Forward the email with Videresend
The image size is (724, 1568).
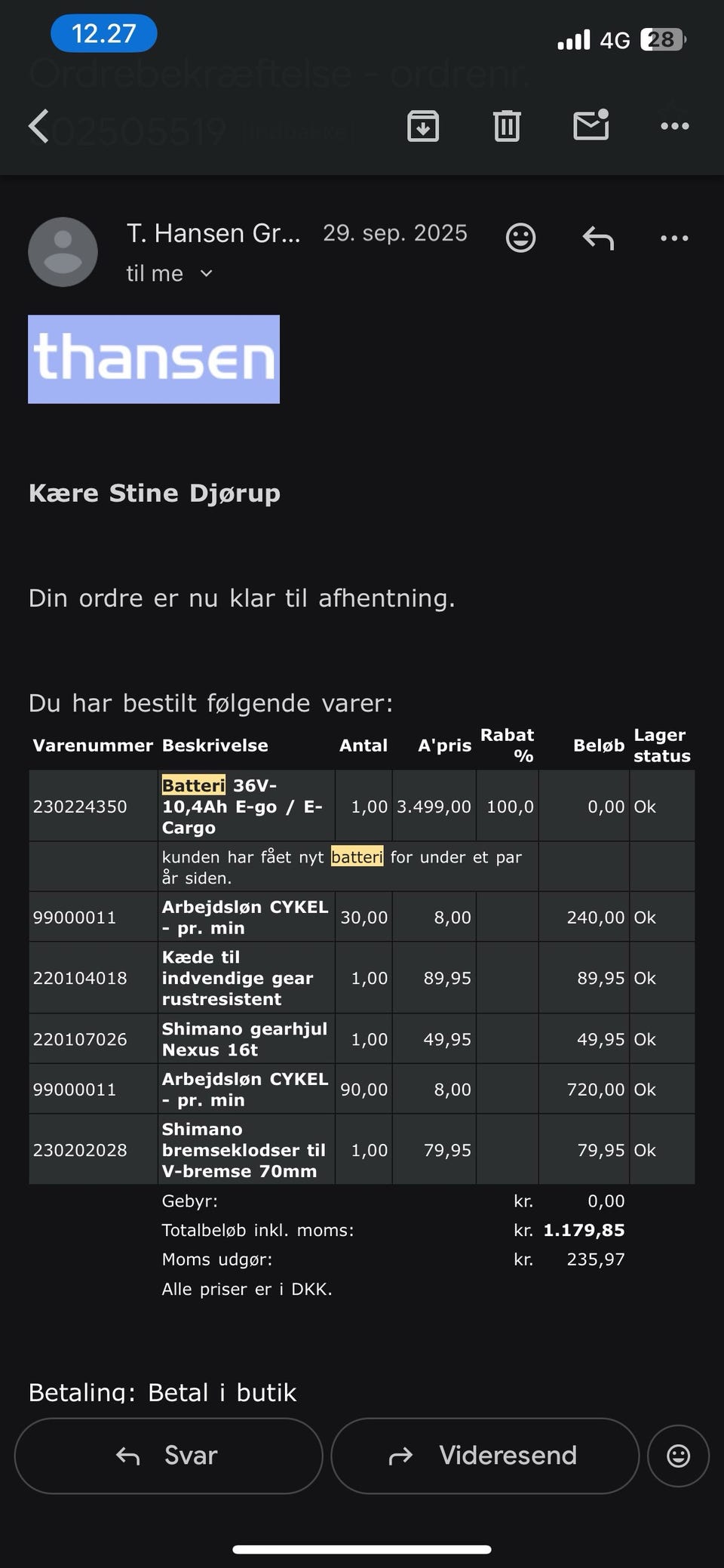point(485,1456)
